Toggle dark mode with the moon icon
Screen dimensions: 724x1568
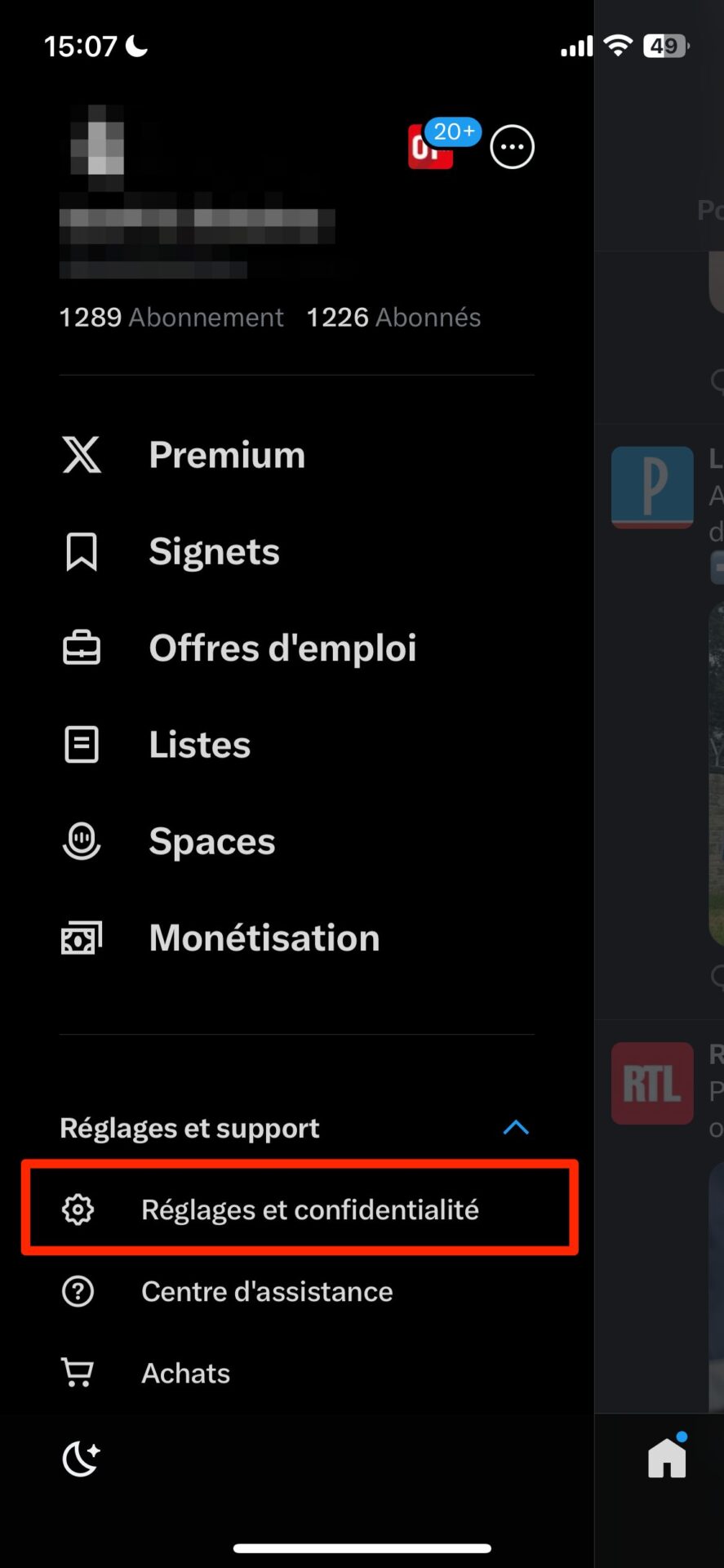pos(81,1459)
